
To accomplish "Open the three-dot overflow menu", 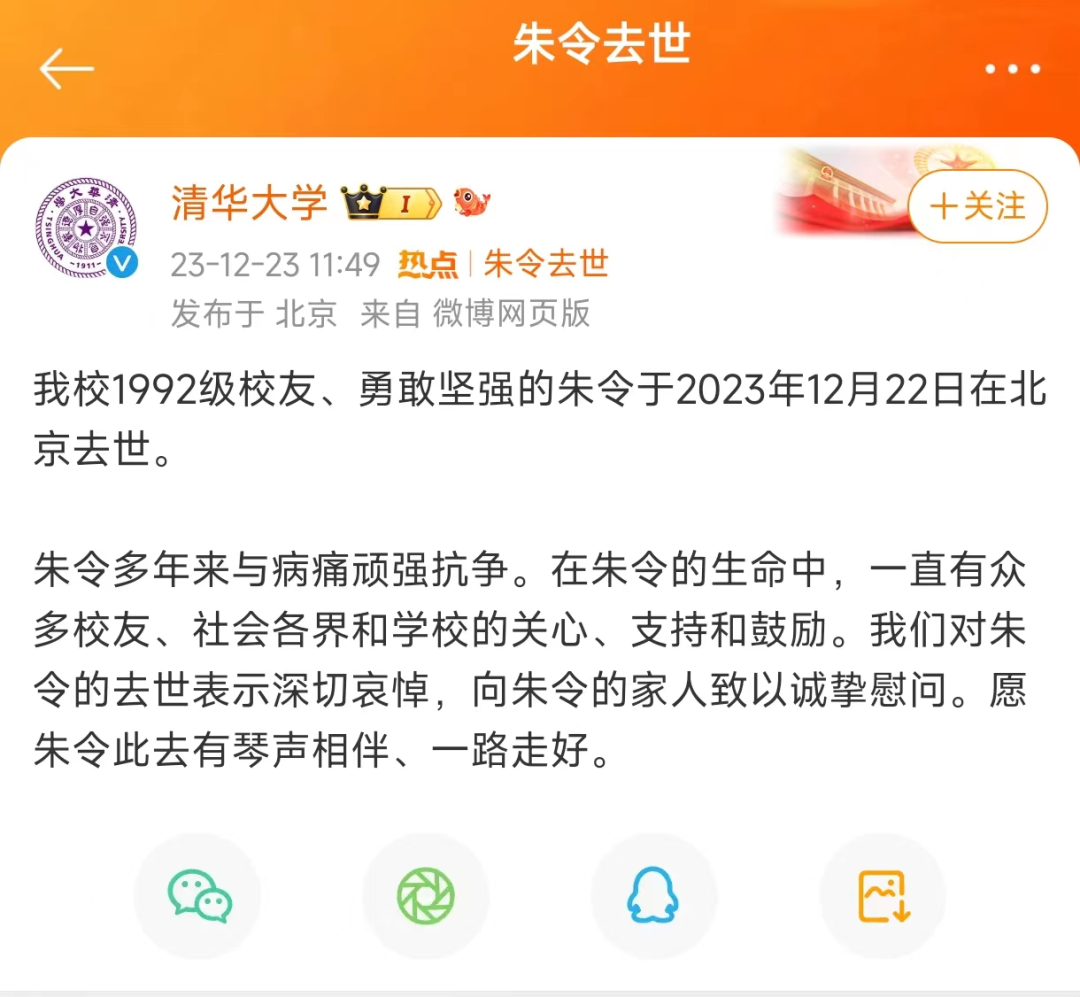I will point(1012,69).
